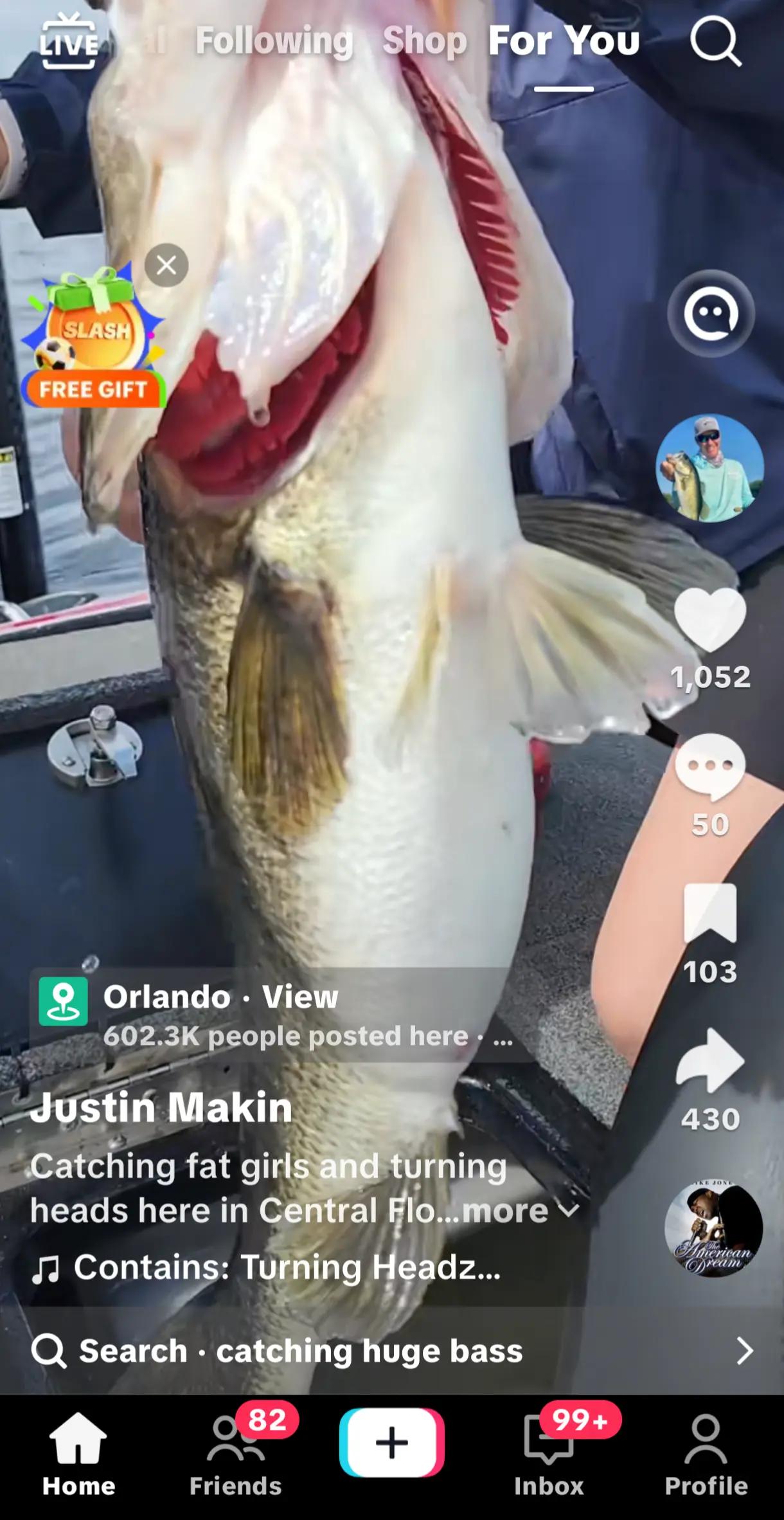Switch to the Following tab

(x=274, y=41)
